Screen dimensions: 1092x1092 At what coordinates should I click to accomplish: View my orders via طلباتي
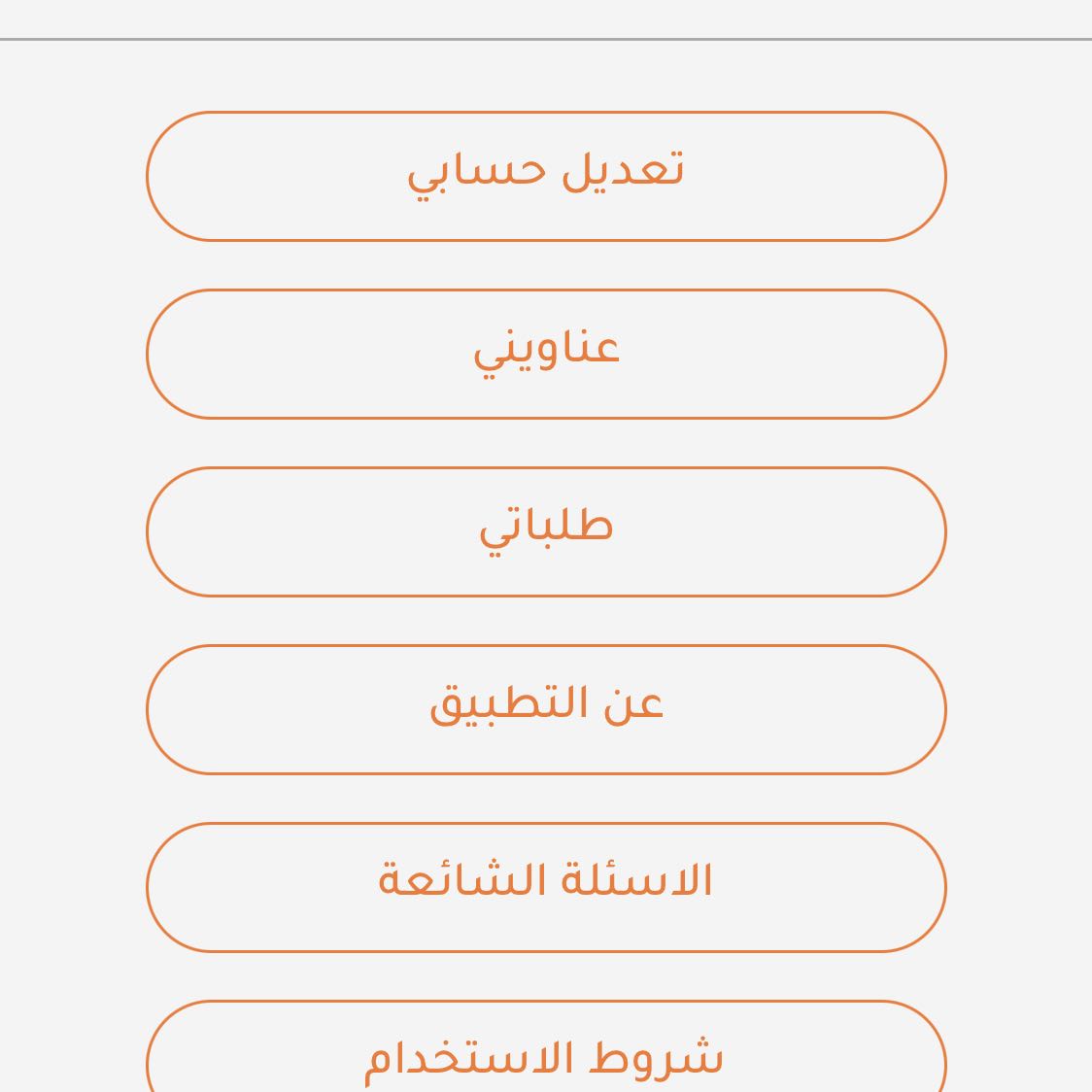click(546, 531)
